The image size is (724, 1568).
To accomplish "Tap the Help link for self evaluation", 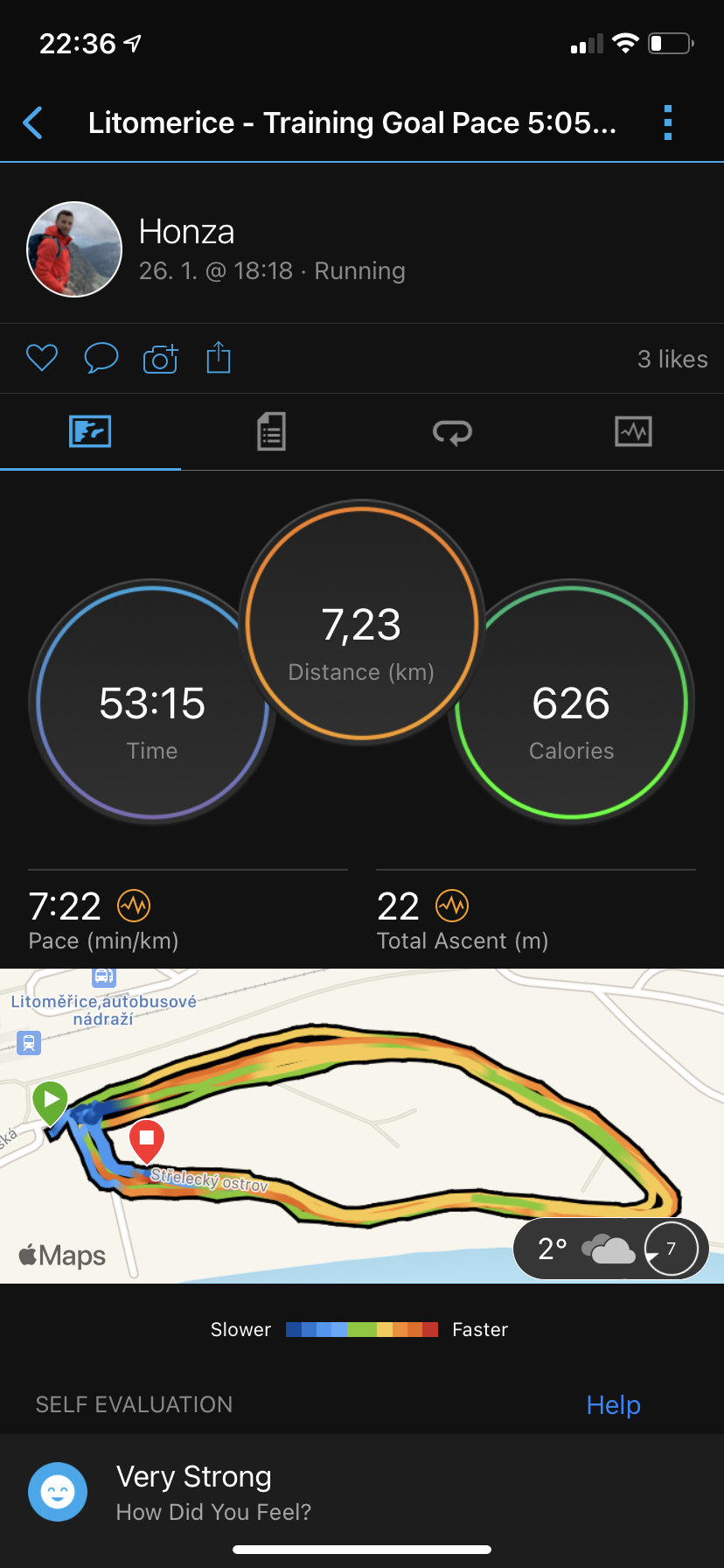I will 613,1405.
